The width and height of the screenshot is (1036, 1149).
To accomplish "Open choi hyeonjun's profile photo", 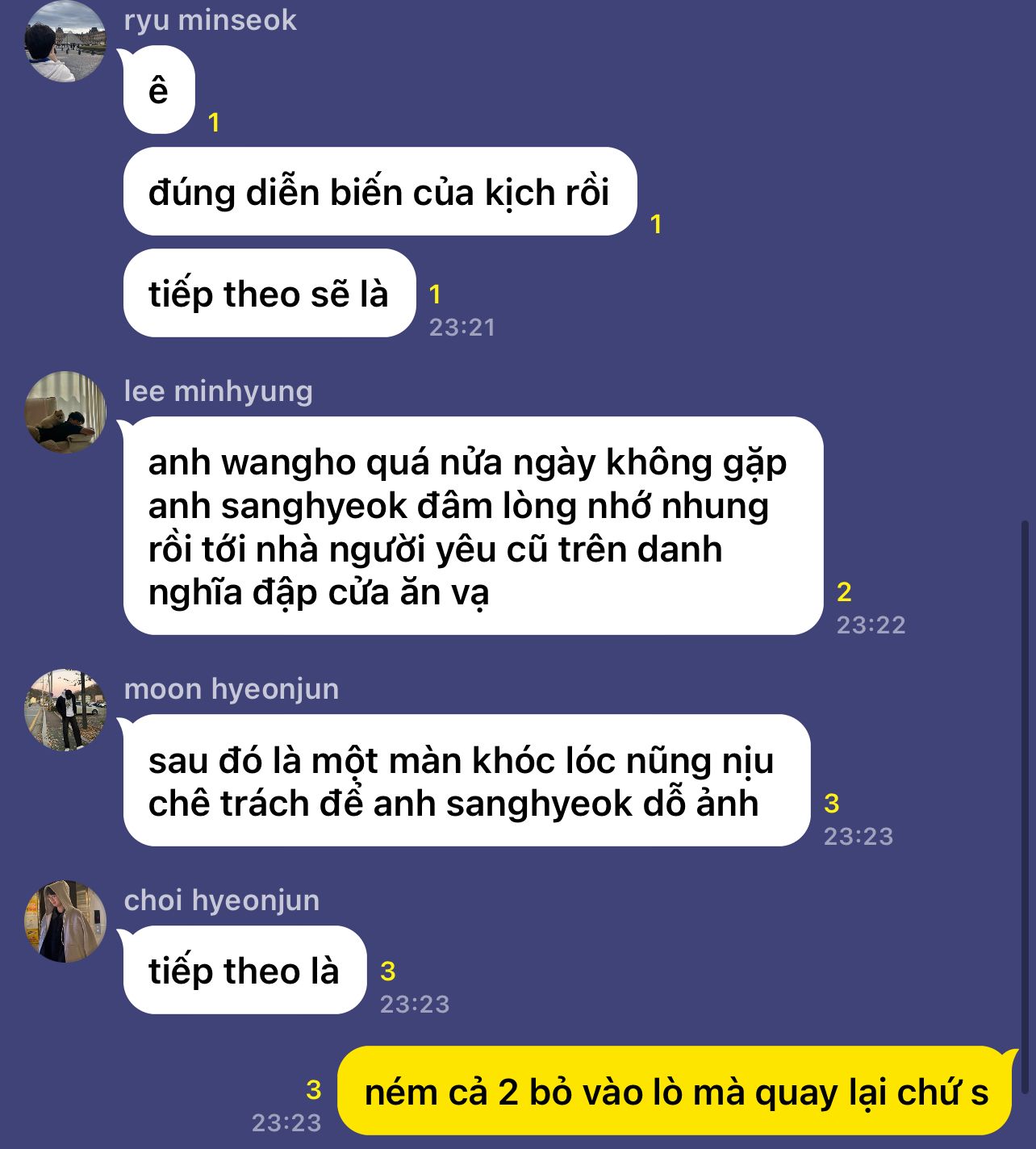I will point(65,921).
